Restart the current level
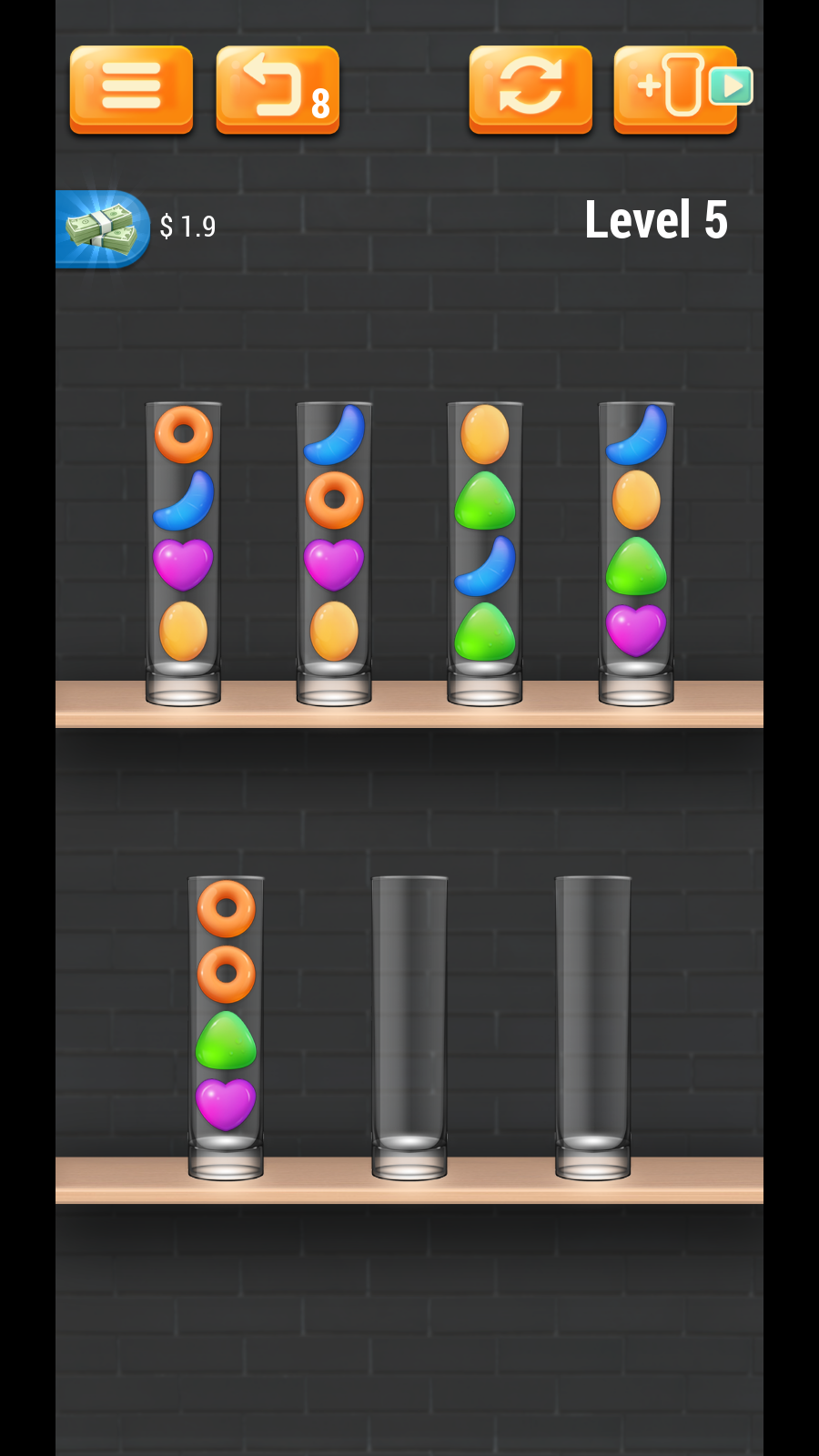Screen dimensions: 819x1456 (x=531, y=88)
